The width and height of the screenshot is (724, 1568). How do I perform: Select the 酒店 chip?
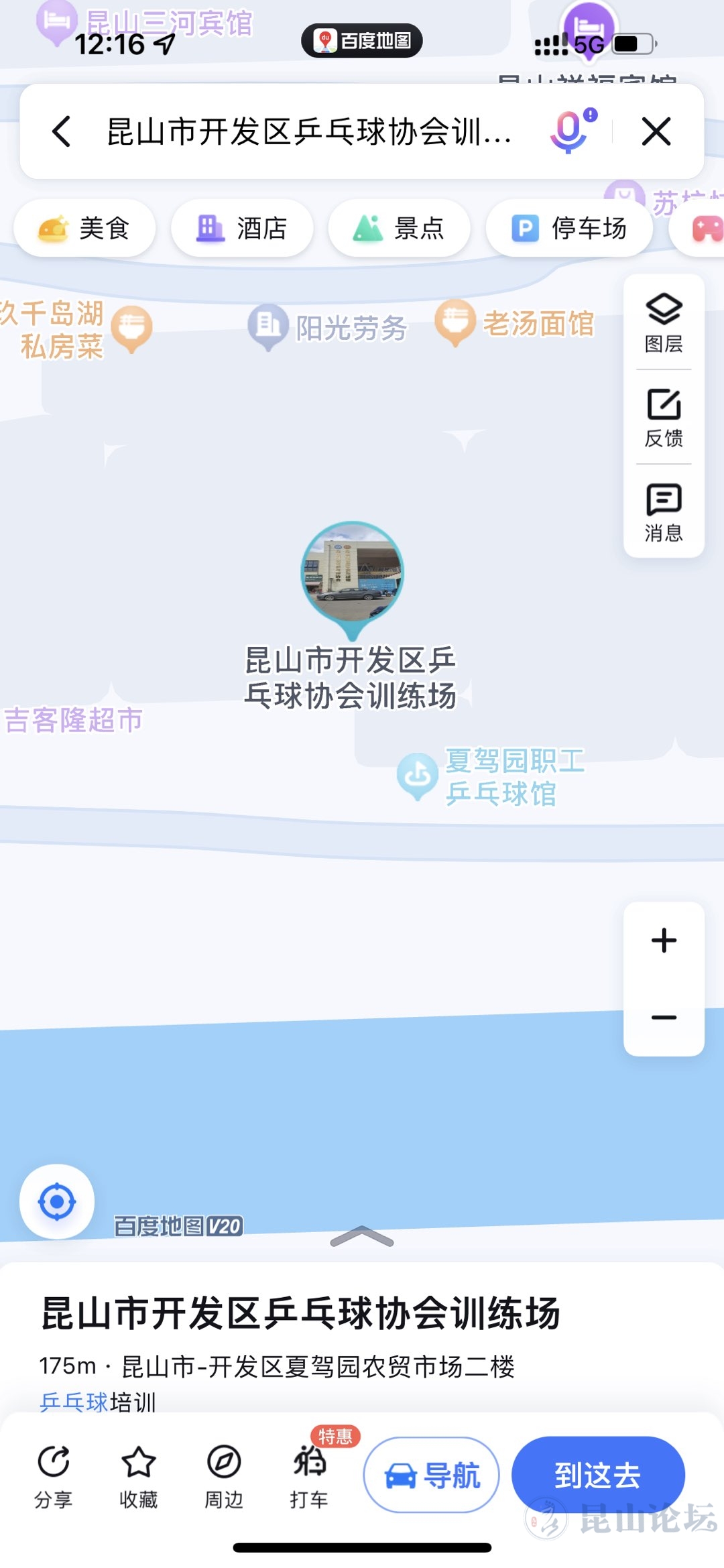242,229
